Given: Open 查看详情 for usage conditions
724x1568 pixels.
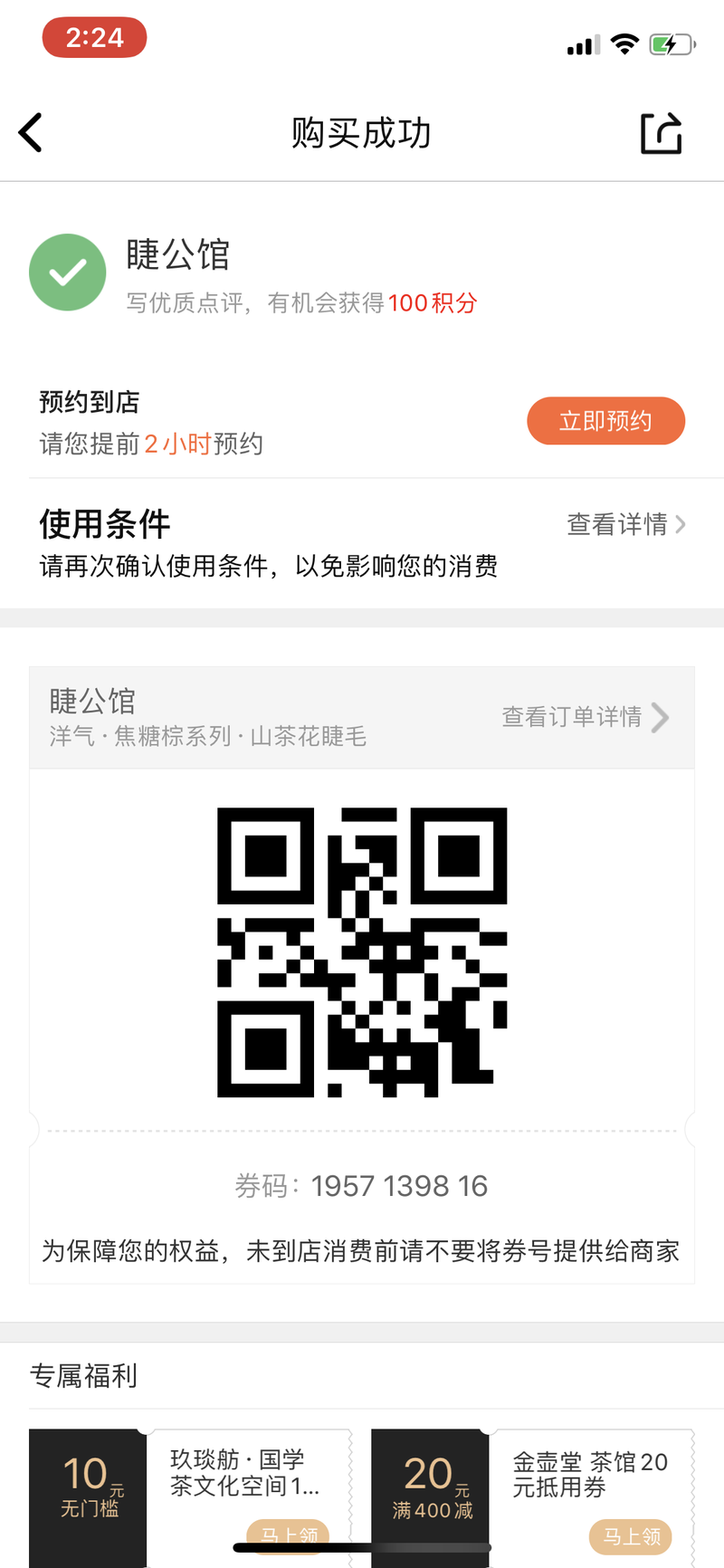Looking at the screenshot, I should (x=626, y=524).
